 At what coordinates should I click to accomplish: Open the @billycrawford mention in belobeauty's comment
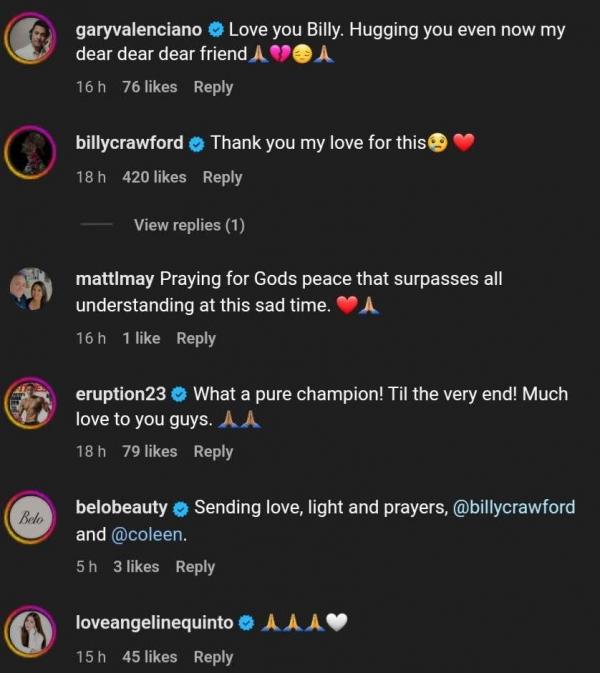click(x=514, y=507)
